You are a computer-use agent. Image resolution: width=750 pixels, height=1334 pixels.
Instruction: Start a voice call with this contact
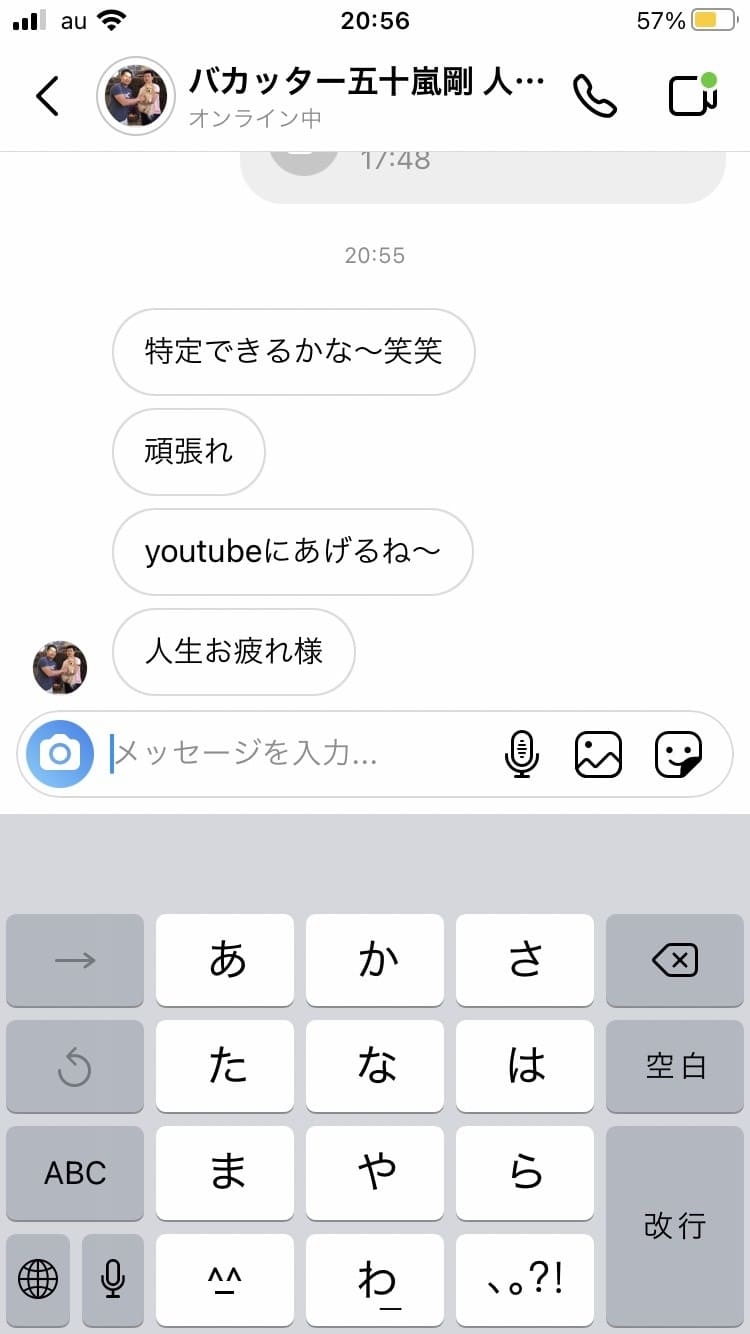[594, 96]
